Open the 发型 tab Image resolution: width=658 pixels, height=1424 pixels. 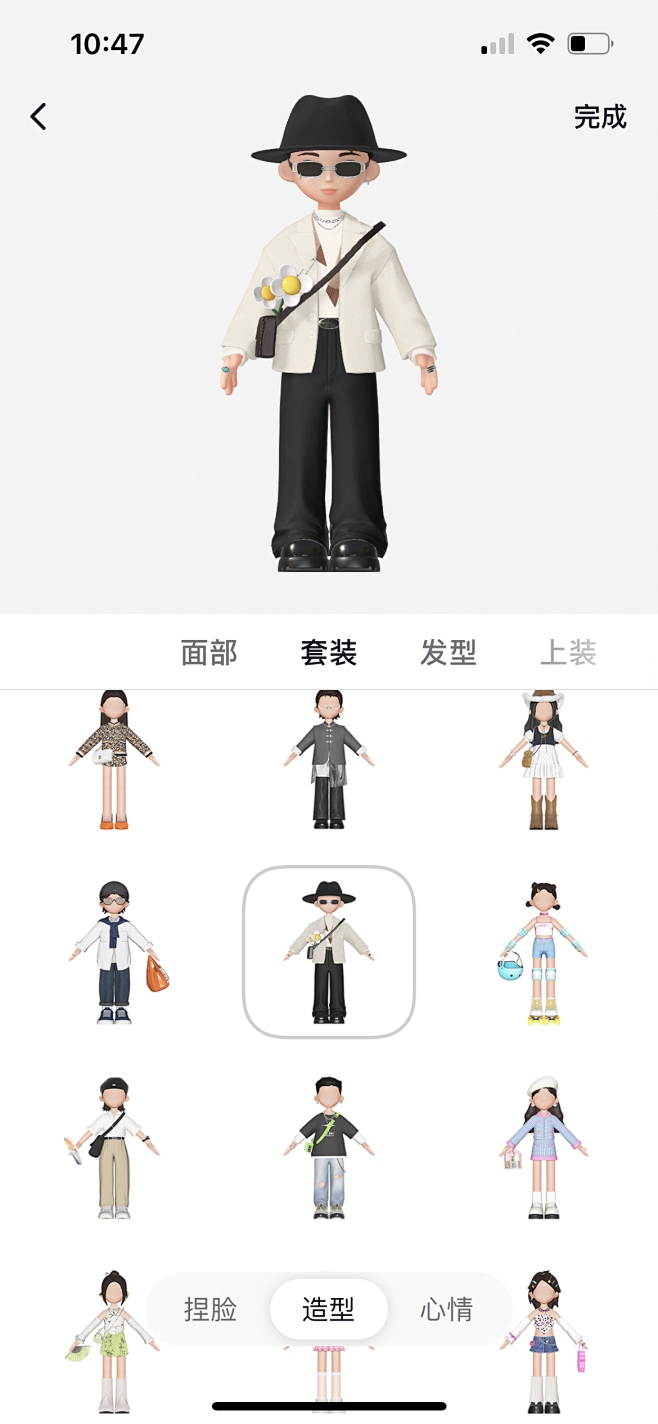point(448,653)
